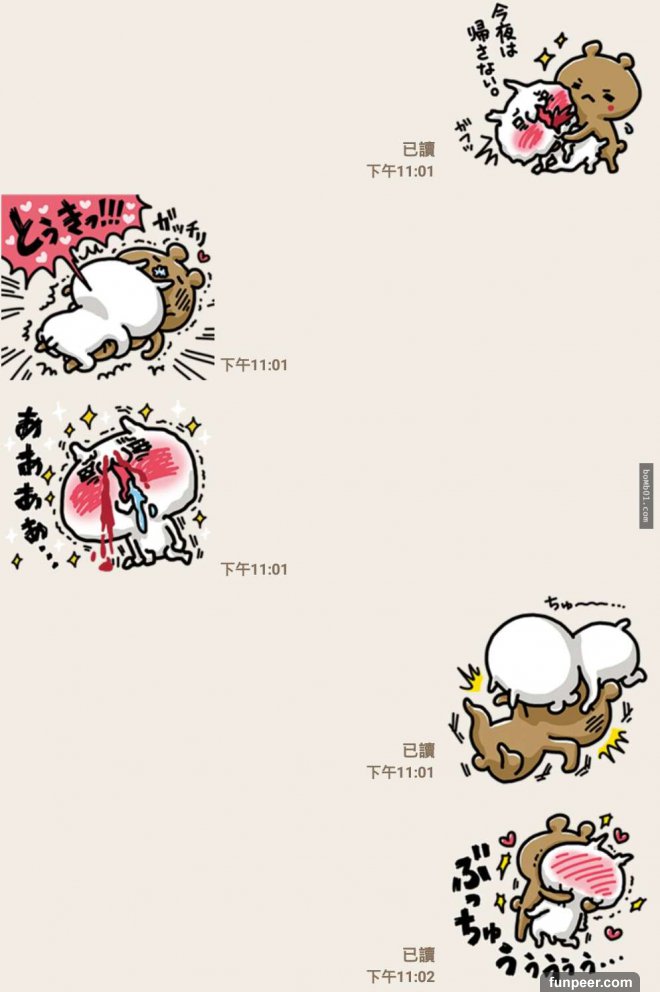Open the sent ぶっちゅううう sticker
The width and height of the screenshot is (660, 992).
click(548, 895)
